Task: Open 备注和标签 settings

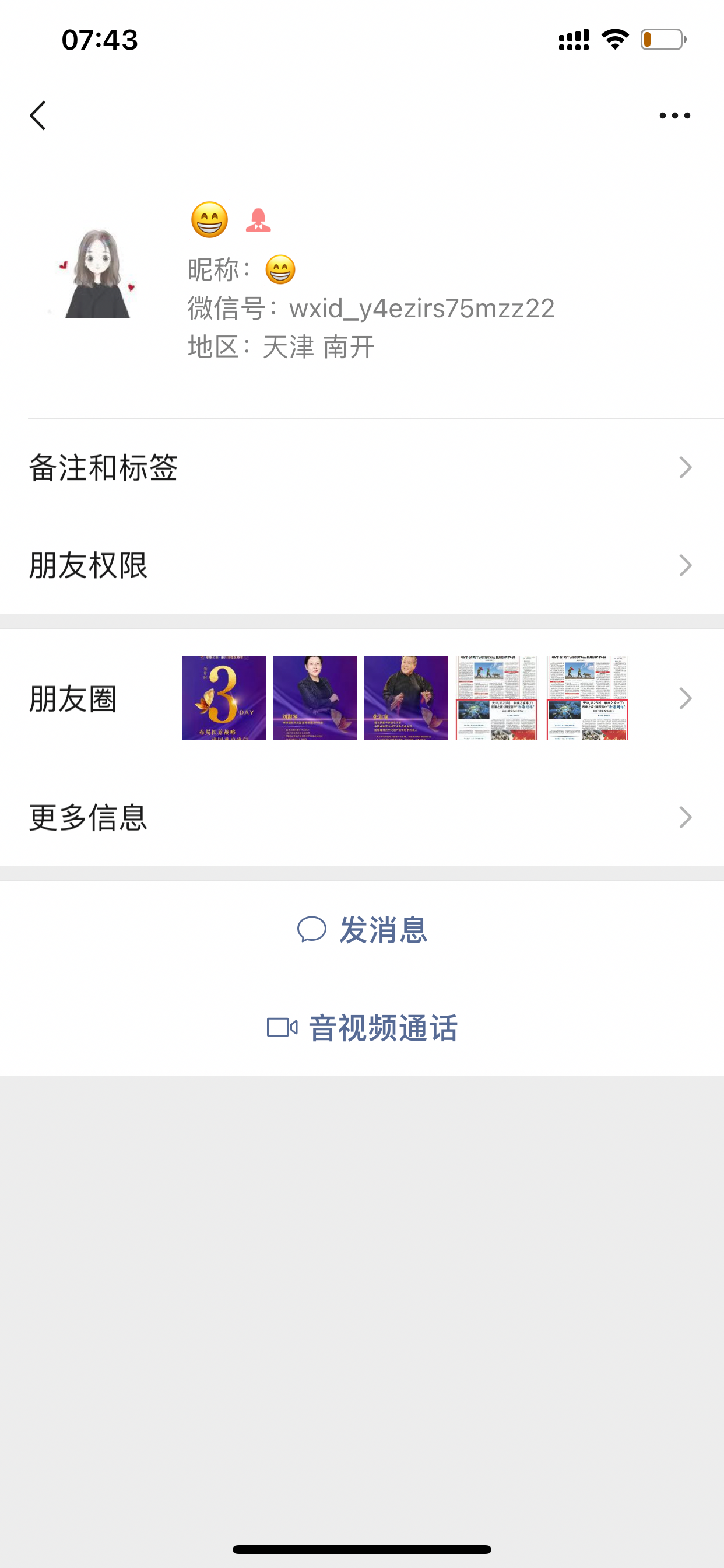Action: click(x=361, y=467)
